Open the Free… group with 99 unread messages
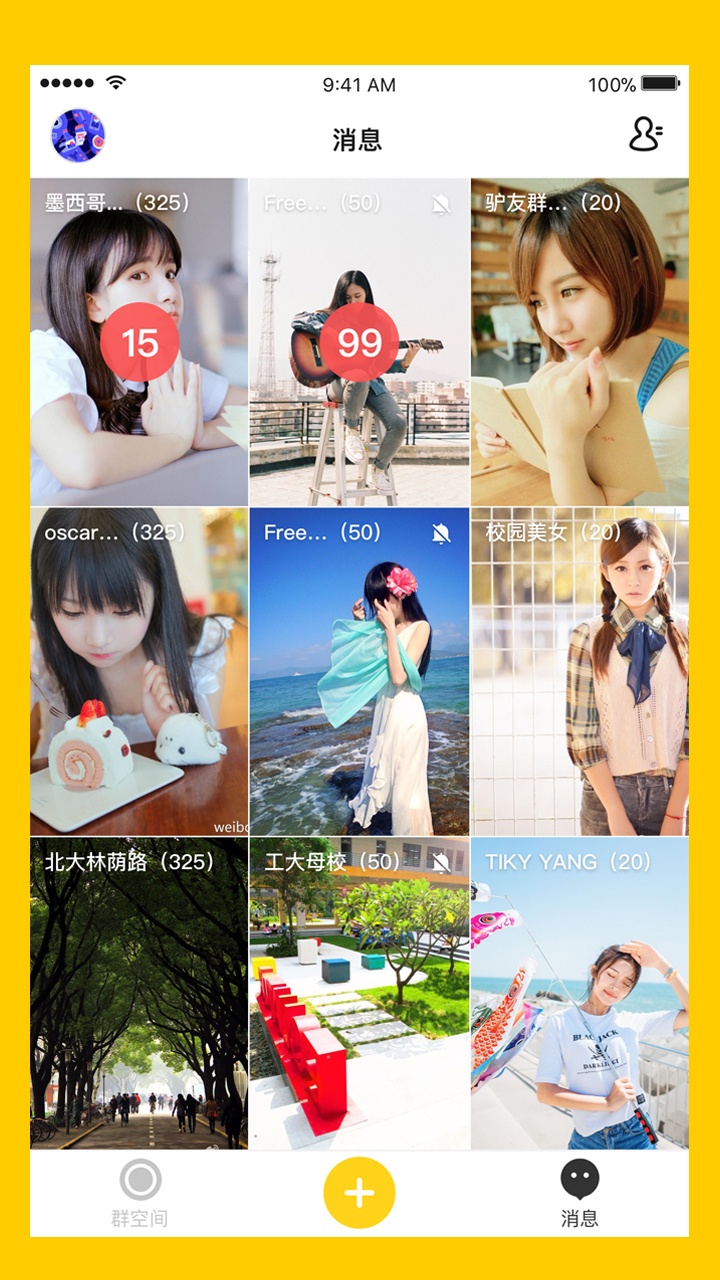This screenshot has width=720, height=1280. pyautogui.click(x=359, y=342)
